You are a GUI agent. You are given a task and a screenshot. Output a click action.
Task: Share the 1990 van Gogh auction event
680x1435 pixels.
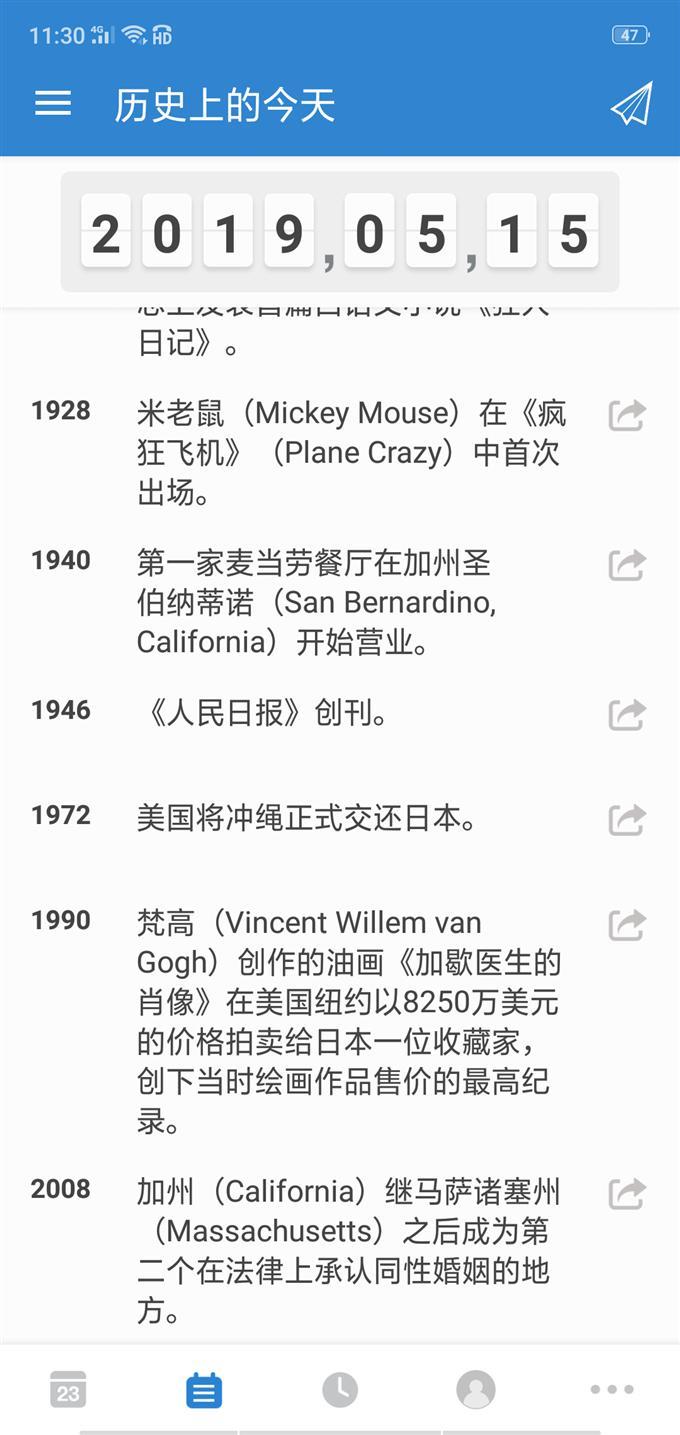click(627, 924)
